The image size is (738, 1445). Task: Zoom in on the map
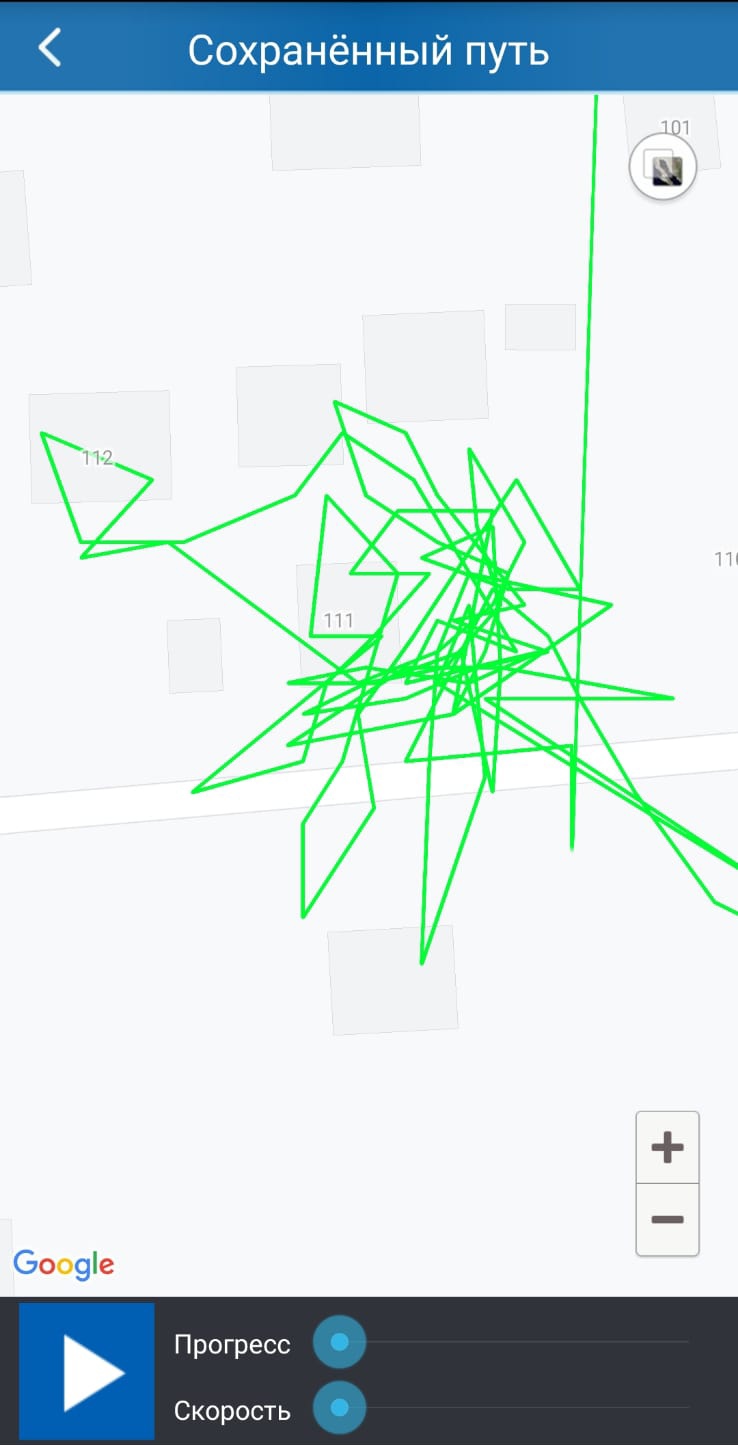pyautogui.click(x=667, y=1148)
